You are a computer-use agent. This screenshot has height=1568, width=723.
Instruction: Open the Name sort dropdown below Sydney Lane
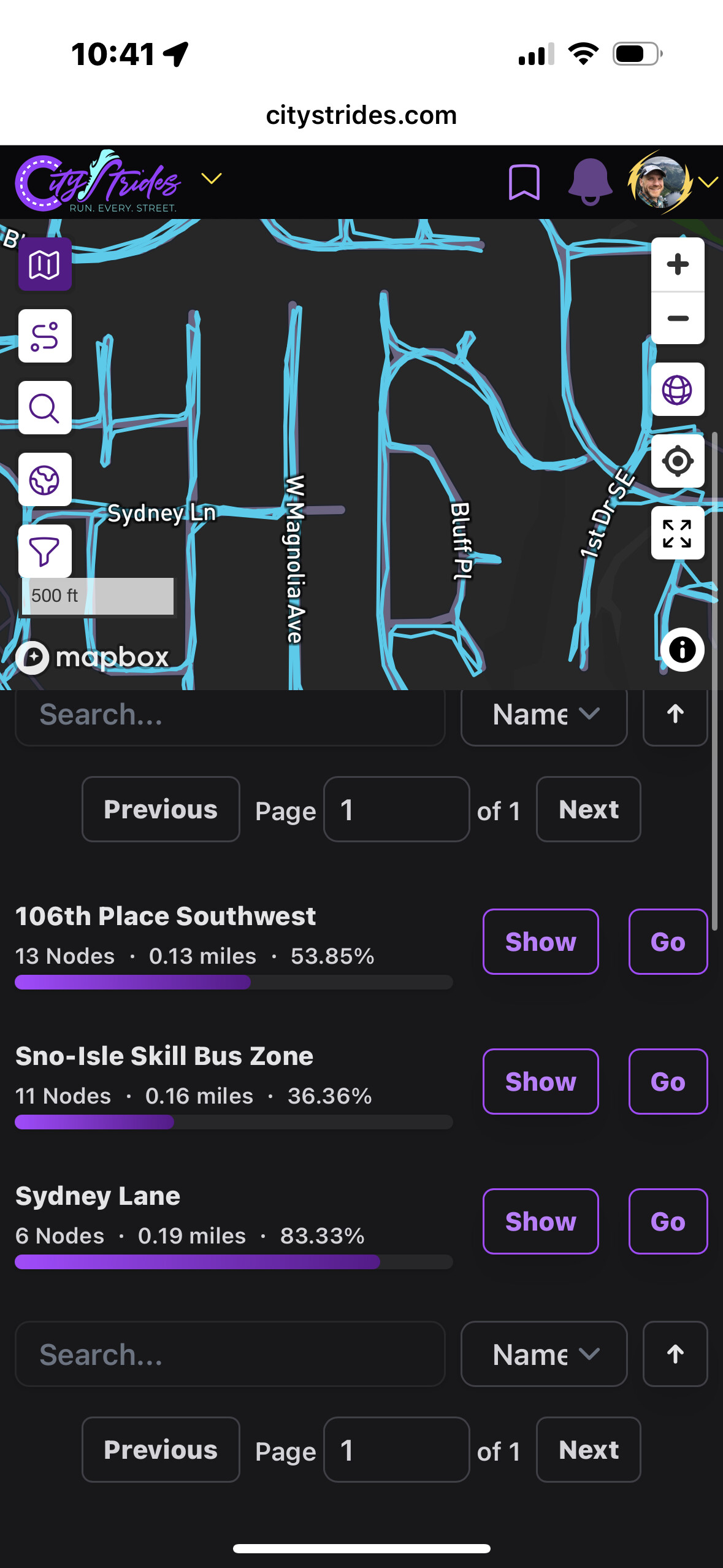(x=544, y=1354)
